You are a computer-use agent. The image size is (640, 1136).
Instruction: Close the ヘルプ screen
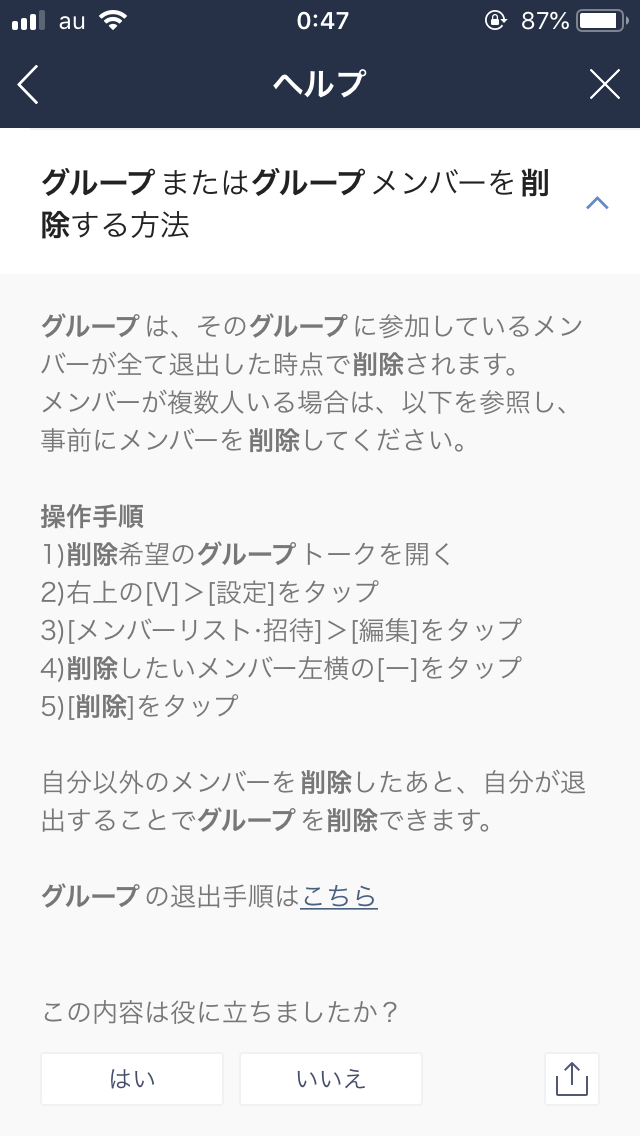click(x=604, y=84)
